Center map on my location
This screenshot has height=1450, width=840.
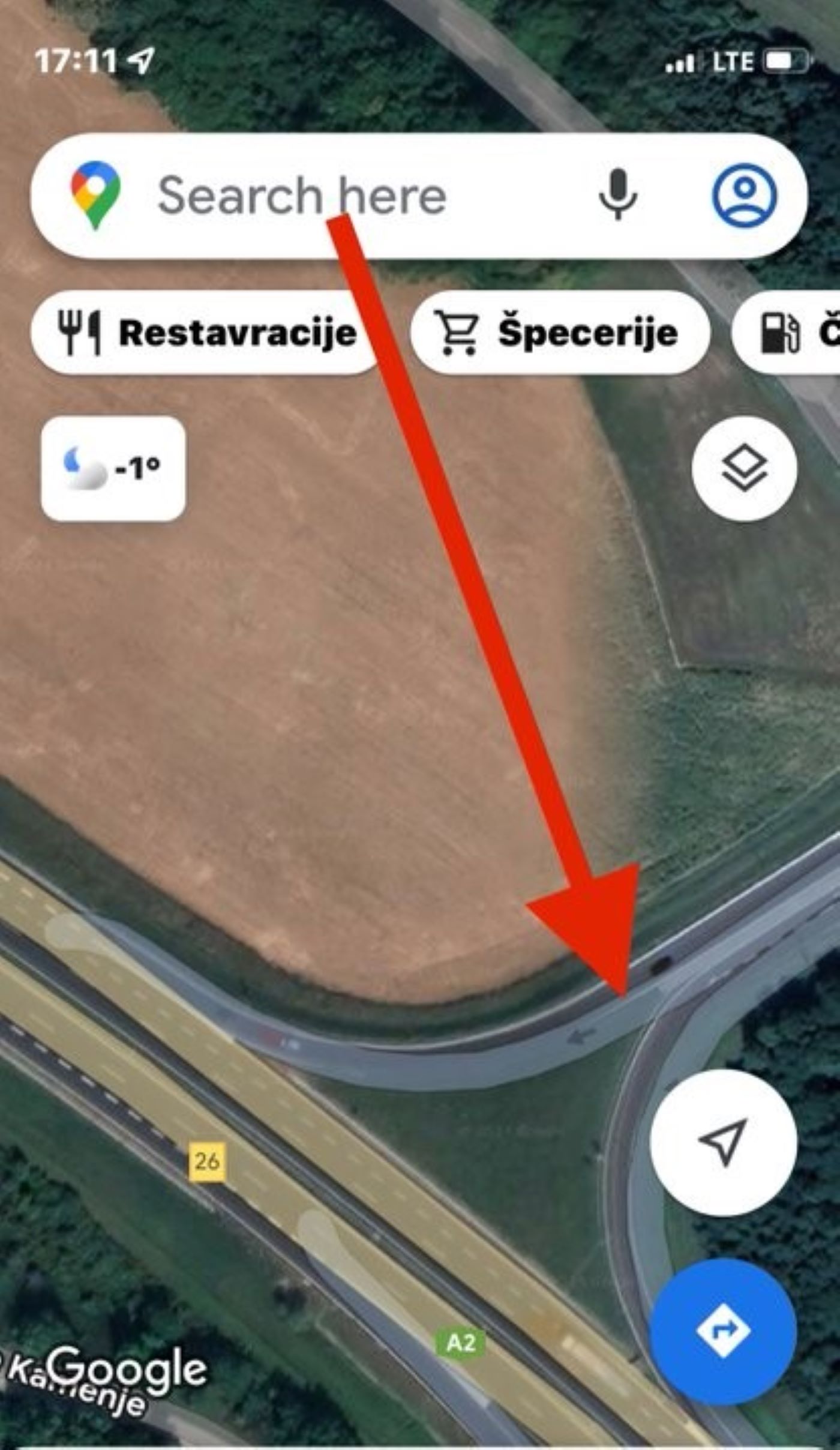pos(724,1142)
